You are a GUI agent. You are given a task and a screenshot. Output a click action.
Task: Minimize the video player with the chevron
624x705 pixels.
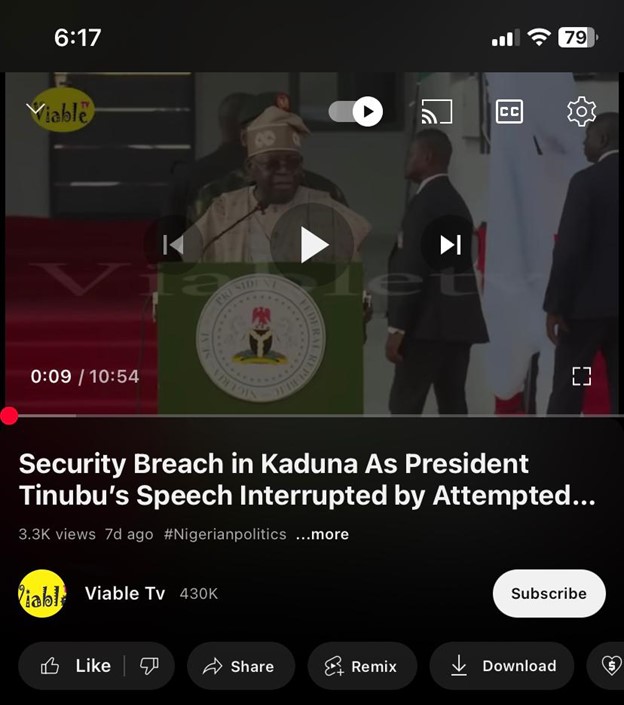pyautogui.click(x=36, y=110)
